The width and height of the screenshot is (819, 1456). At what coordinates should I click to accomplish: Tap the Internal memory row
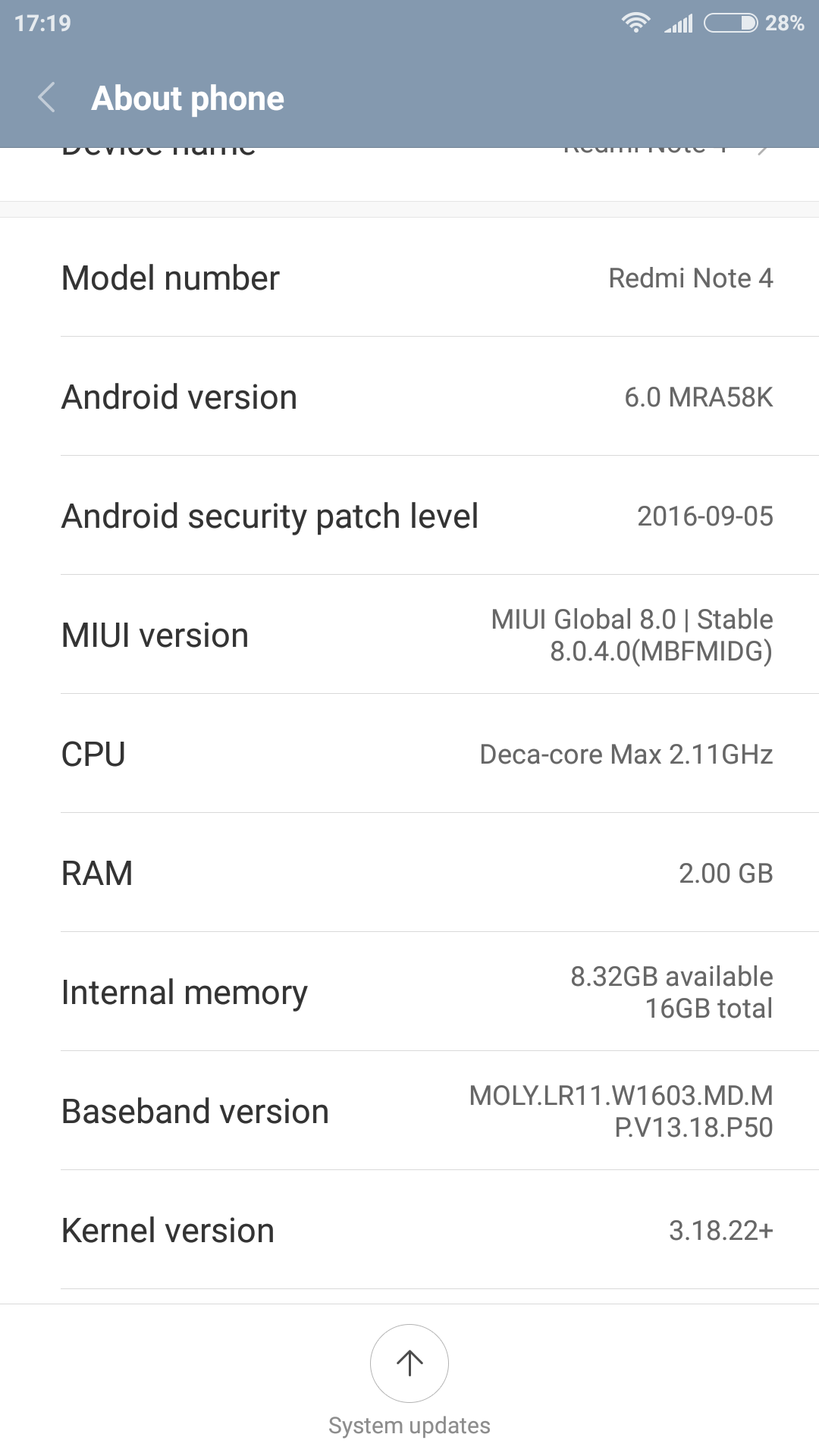tap(409, 992)
